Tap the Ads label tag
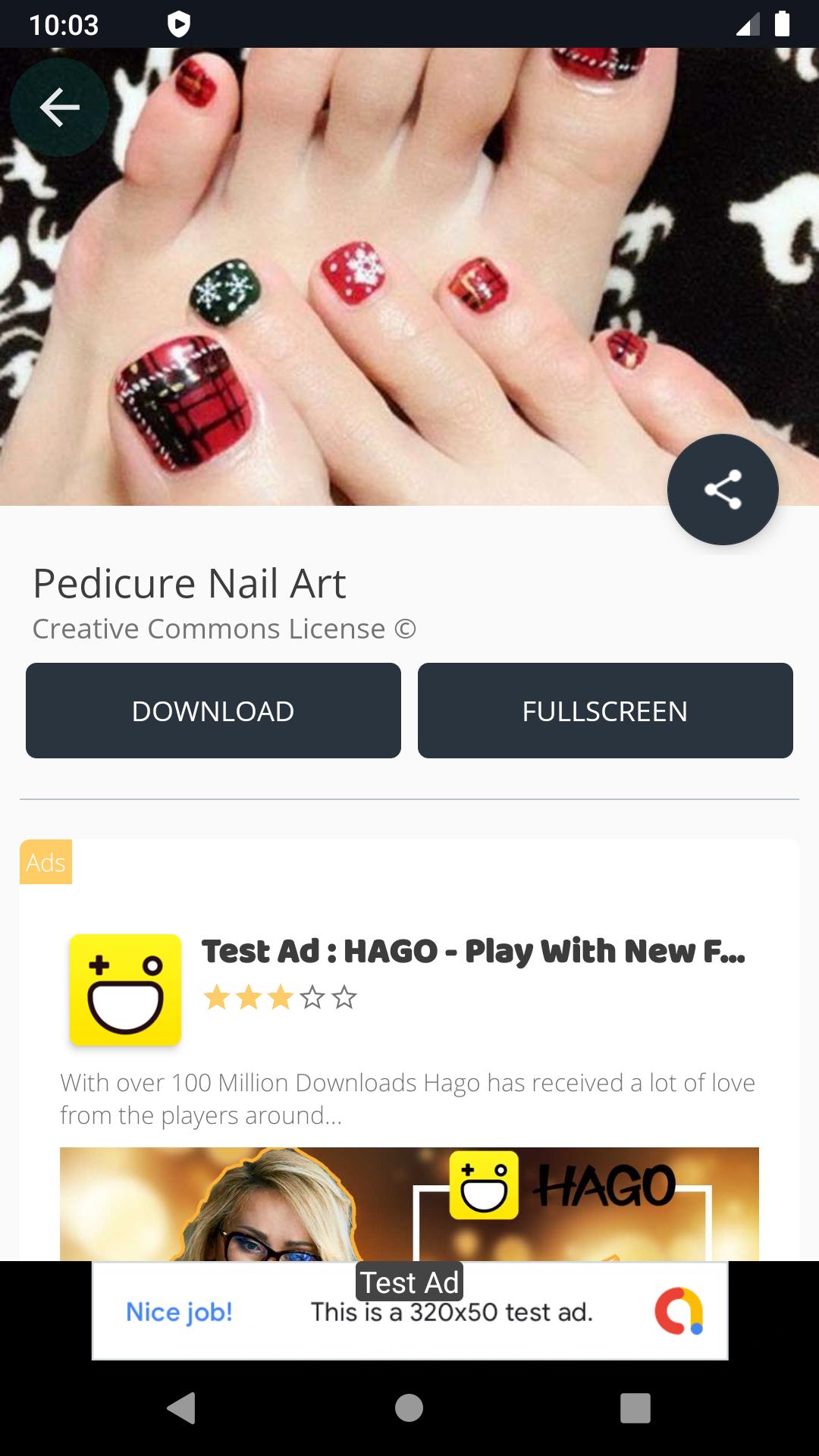 pyautogui.click(x=46, y=862)
